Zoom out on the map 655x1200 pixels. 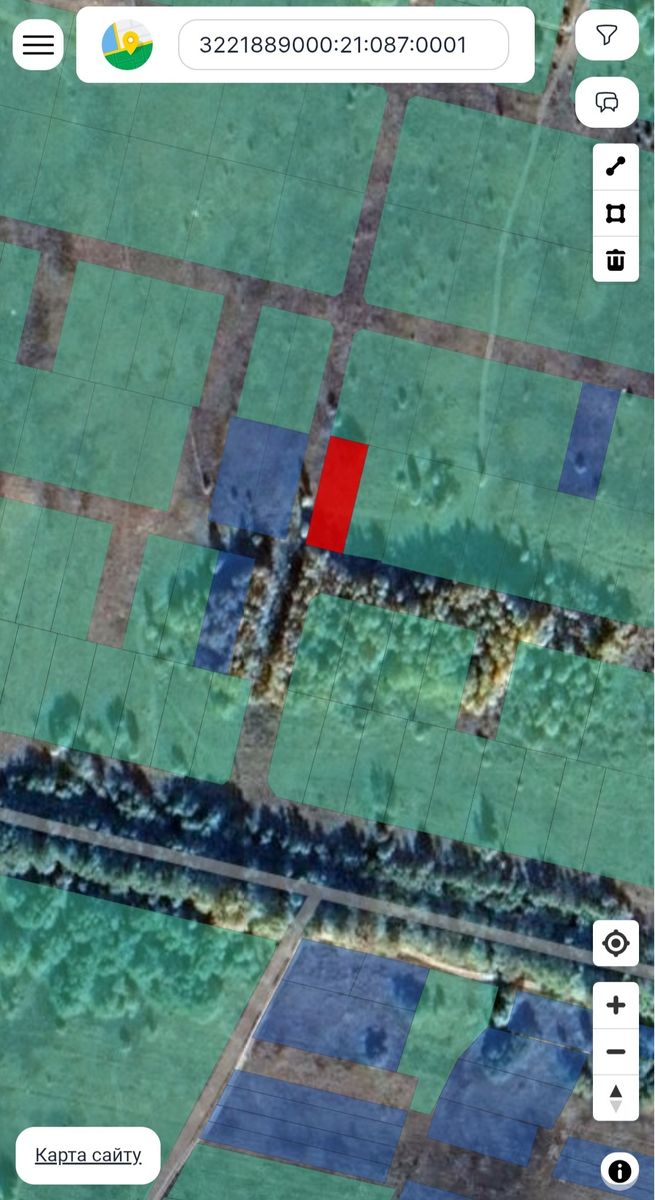(x=616, y=1052)
